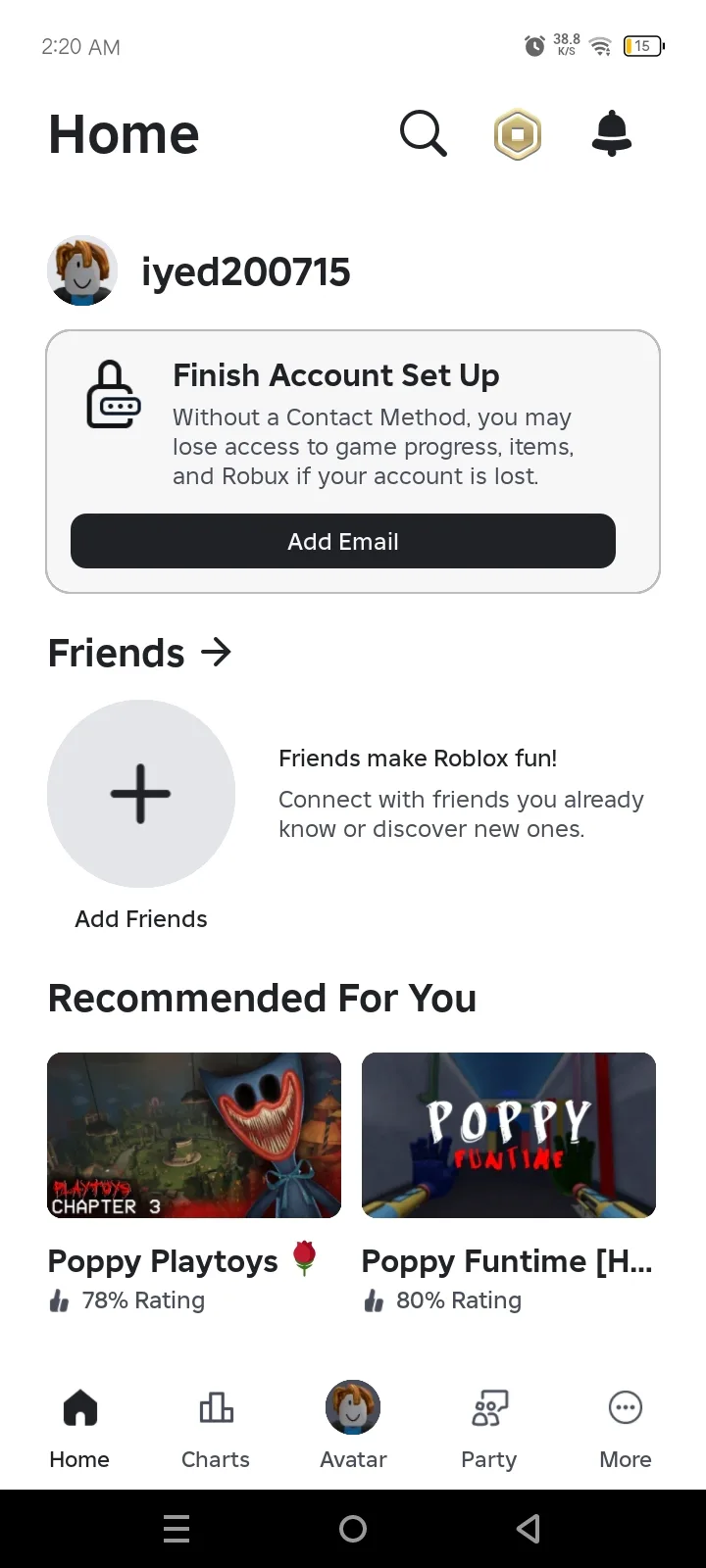Switch to the Party tab
706x1568 pixels.
488,1426
